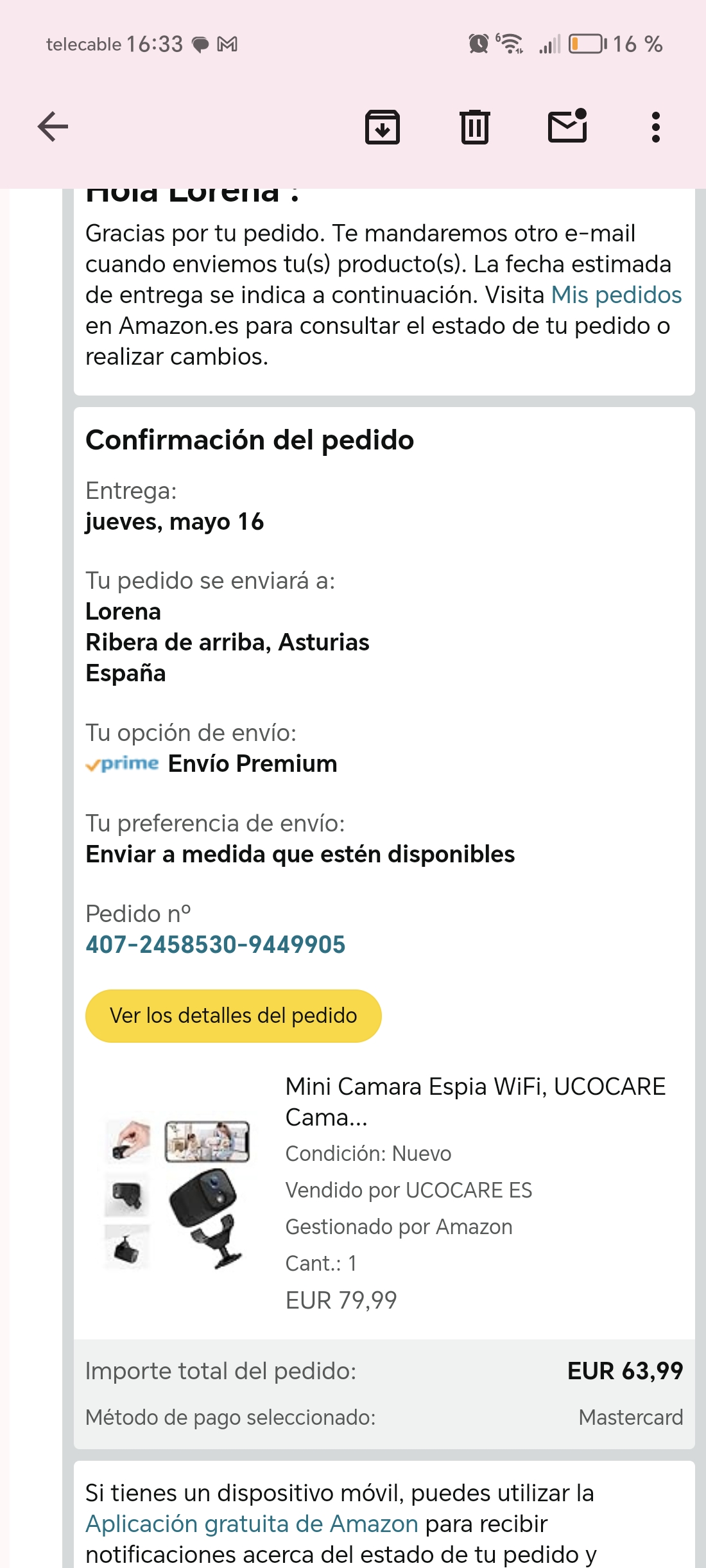Go back to the inbox

pyautogui.click(x=53, y=126)
